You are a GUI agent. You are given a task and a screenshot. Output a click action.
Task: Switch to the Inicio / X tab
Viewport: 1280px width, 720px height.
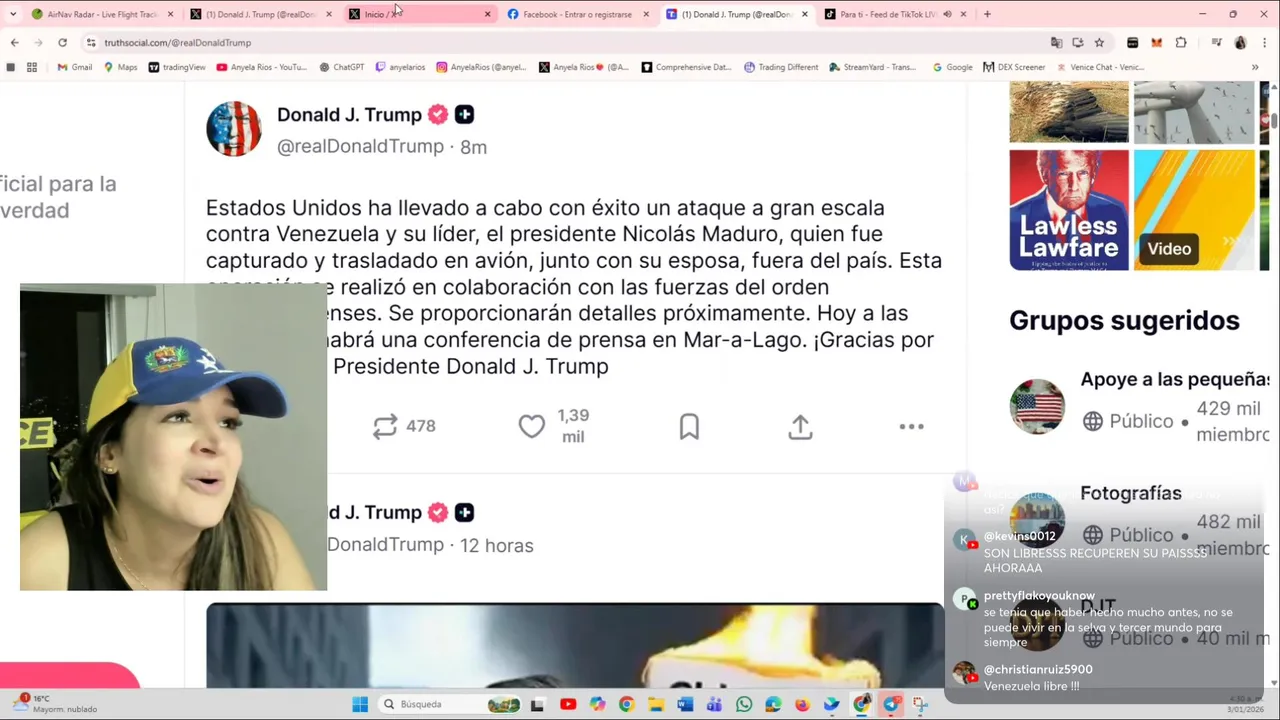click(415, 14)
